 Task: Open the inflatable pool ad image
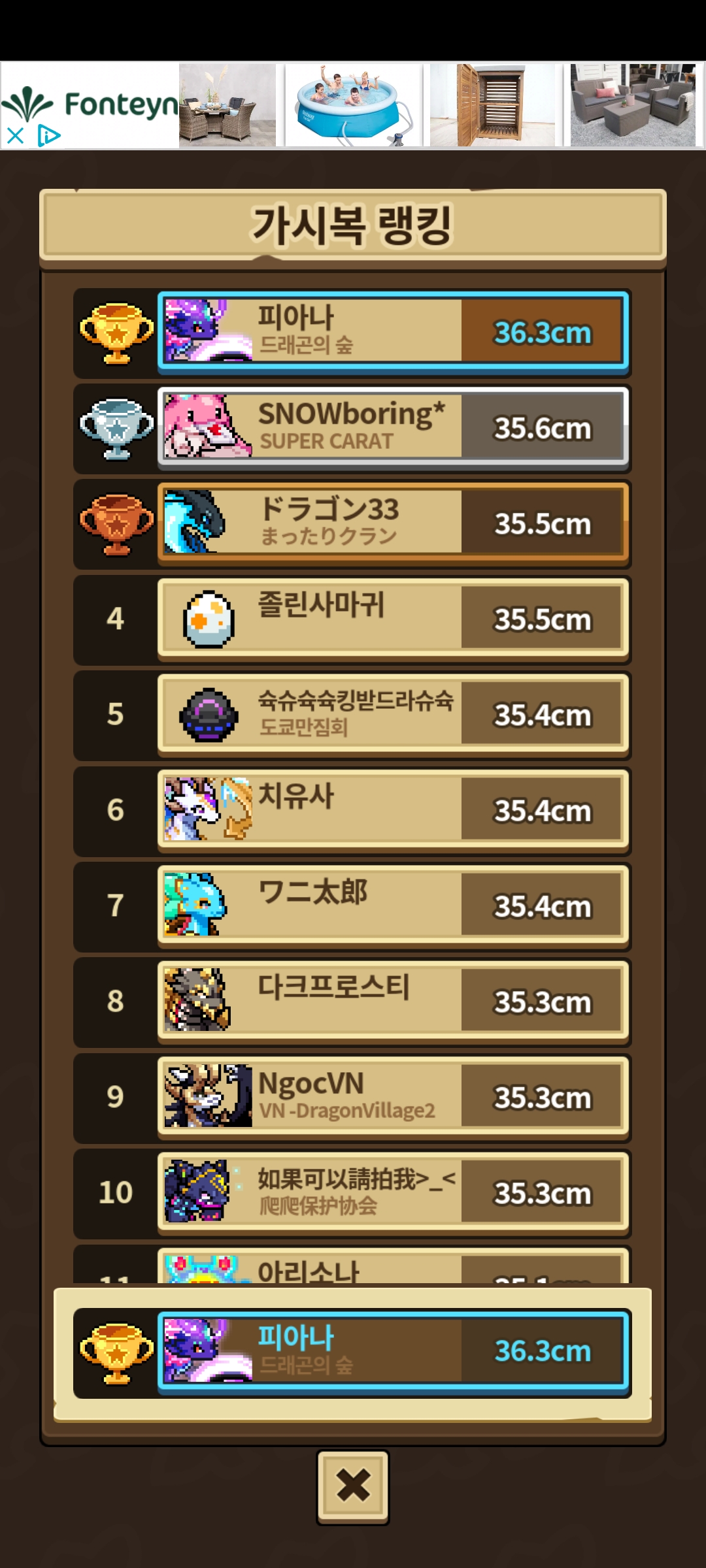[x=353, y=106]
